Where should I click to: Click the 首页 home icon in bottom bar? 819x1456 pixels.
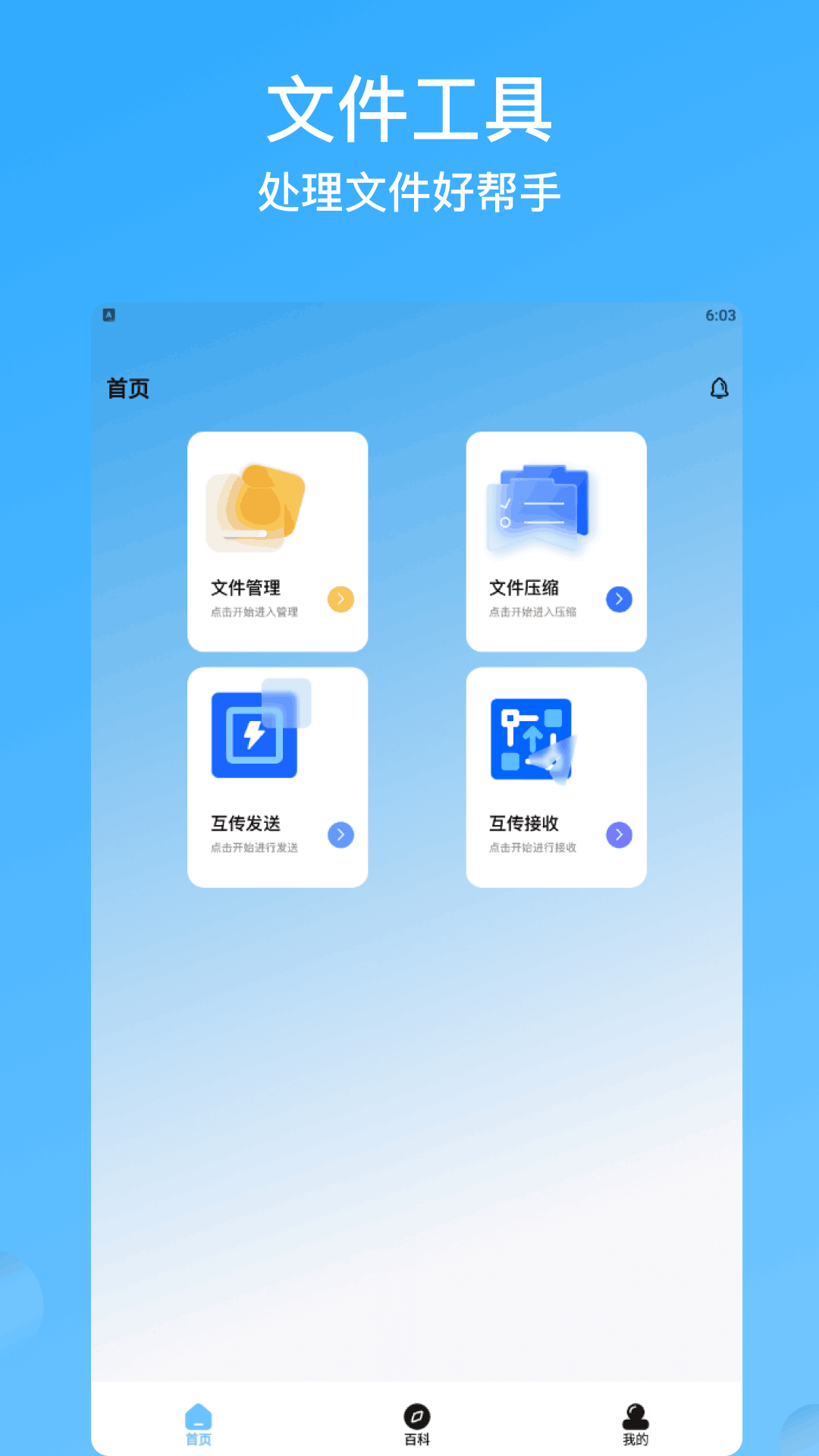tap(197, 1410)
